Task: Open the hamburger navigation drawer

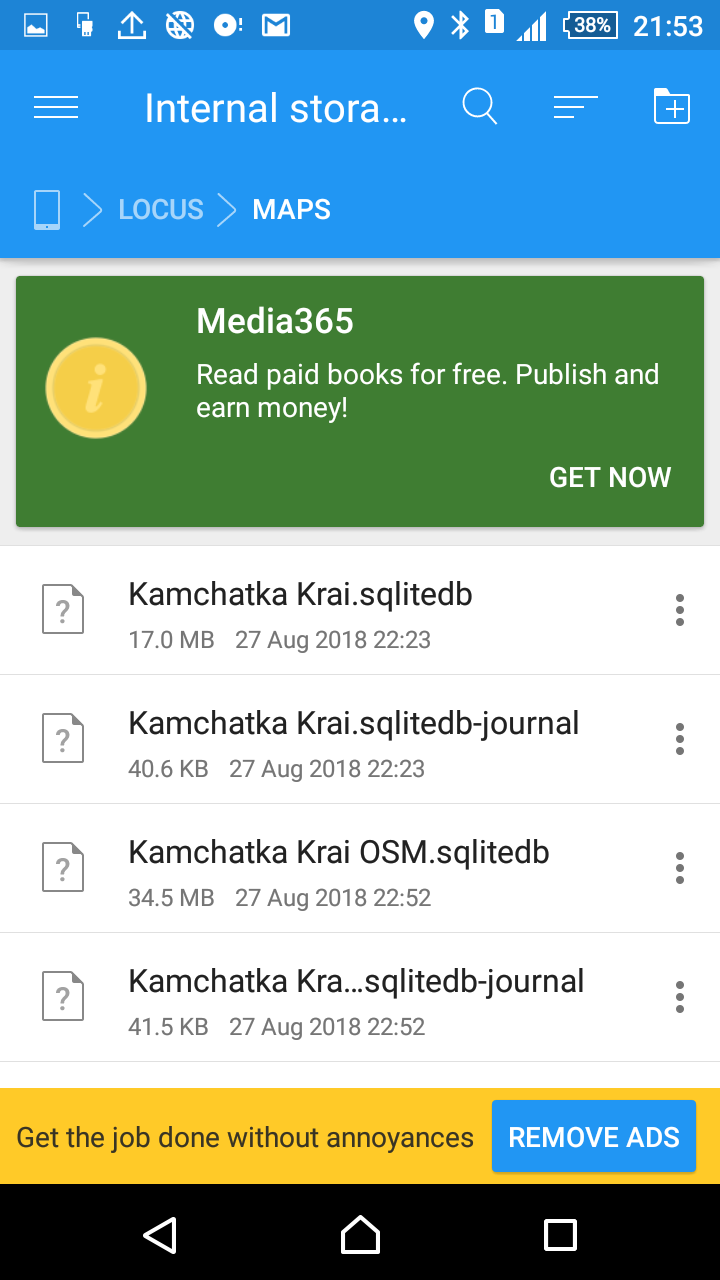Action: tap(56, 108)
